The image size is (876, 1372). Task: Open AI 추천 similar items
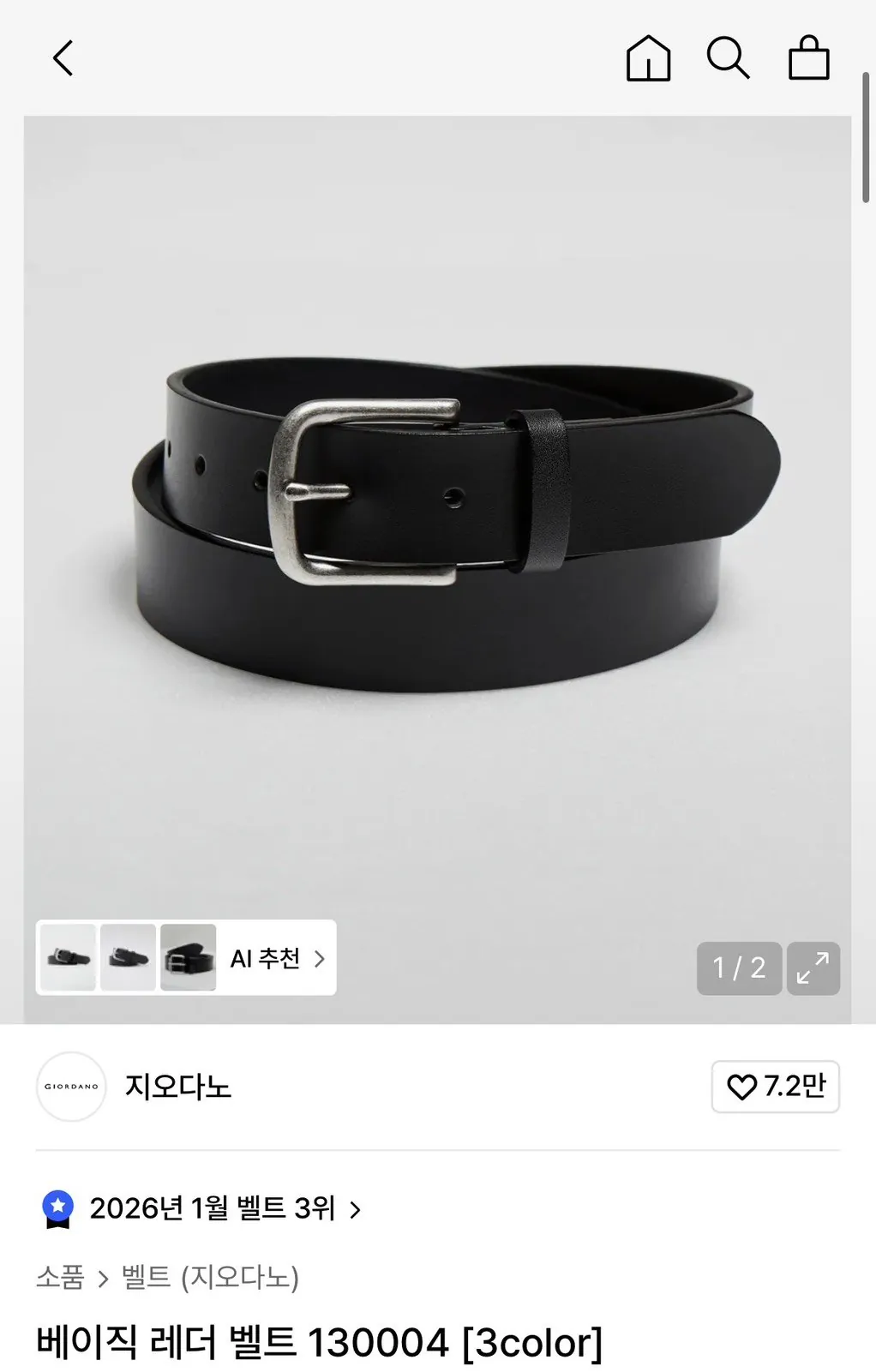277,958
